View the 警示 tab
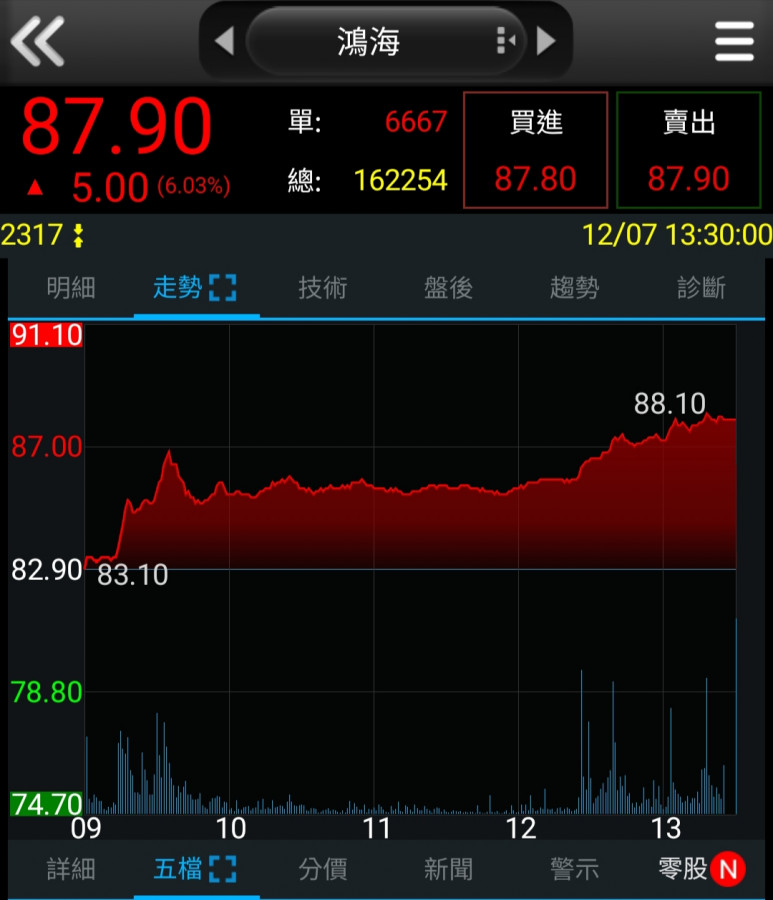Image resolution: width=773 pixels, height=900 pixels. click(574, 869)
